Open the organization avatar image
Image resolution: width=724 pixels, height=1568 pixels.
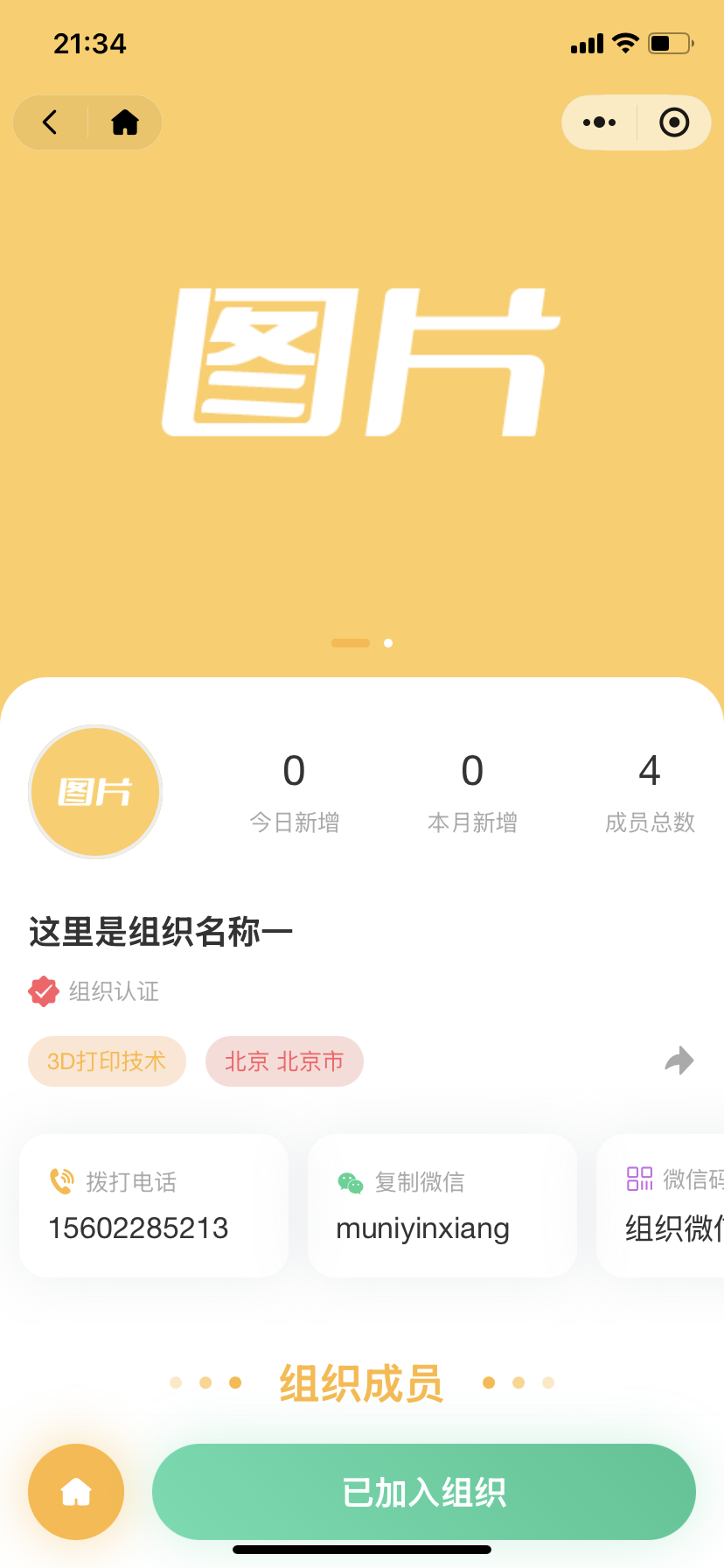(x=95, y=792)
